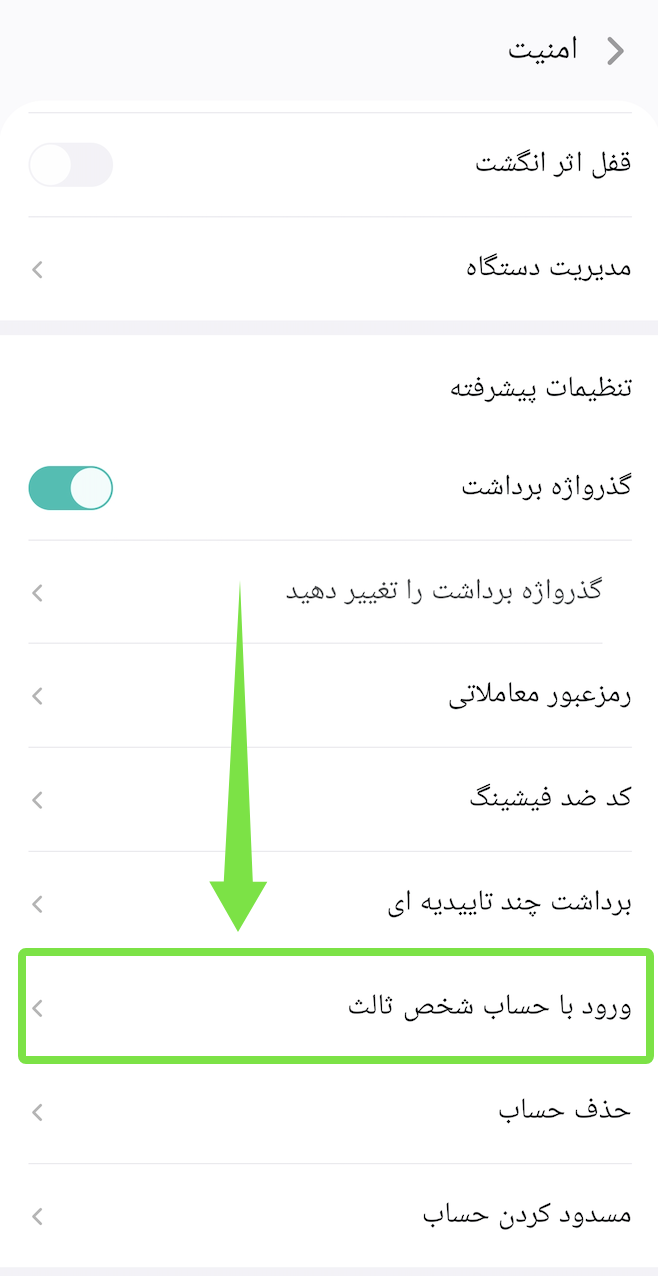The height and width of the screenshot is (1276, 658).
Task: Enable the قفل اثر انگشت switch
Action: pos(70,164)
